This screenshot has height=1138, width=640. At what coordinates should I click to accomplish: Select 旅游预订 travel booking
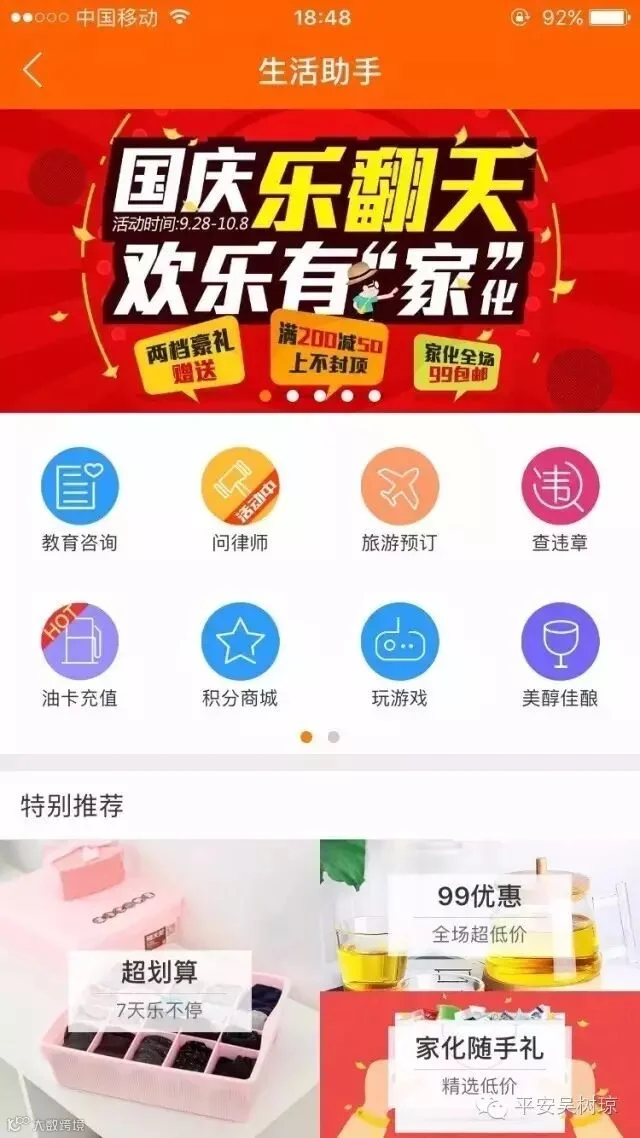pyautogui.click(x=400, y=500)
